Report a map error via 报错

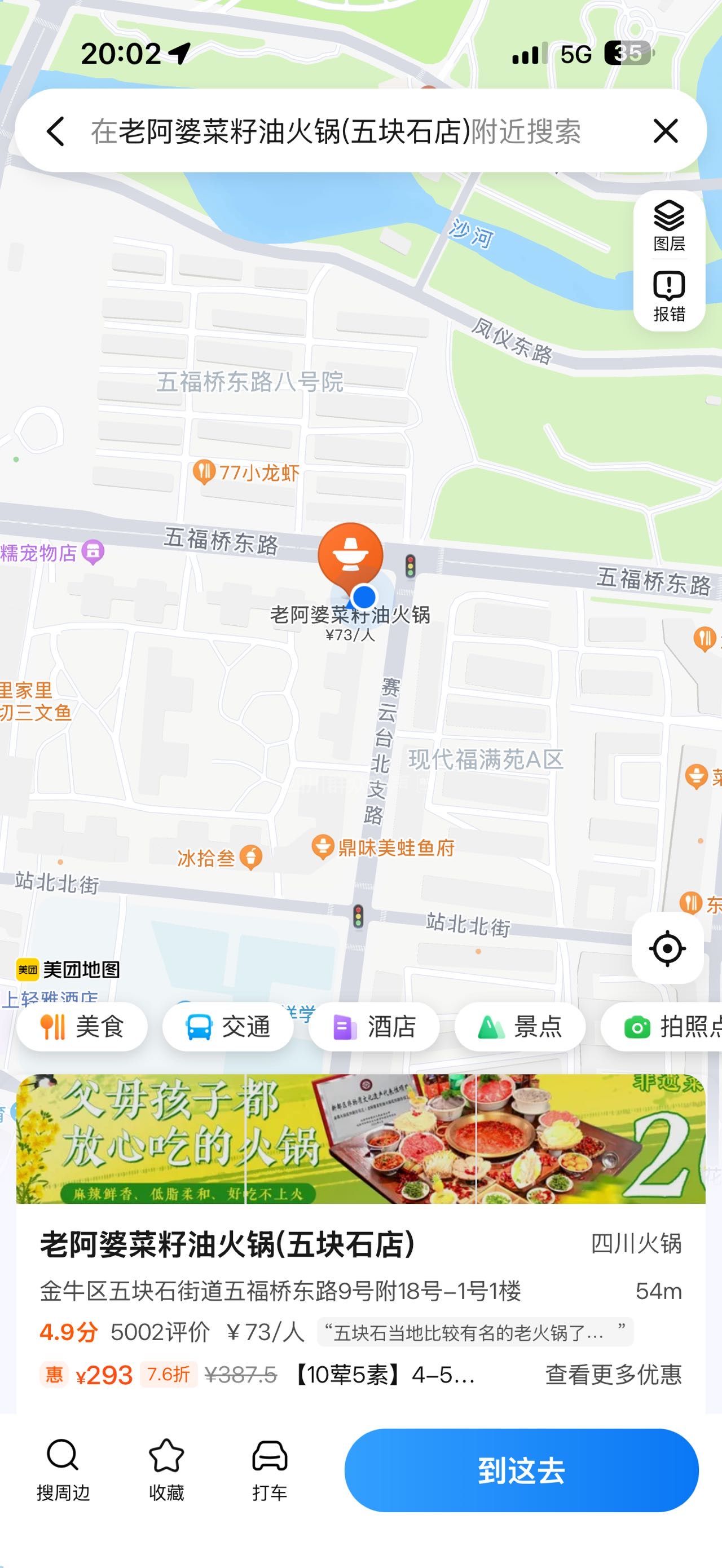point(668,297)
